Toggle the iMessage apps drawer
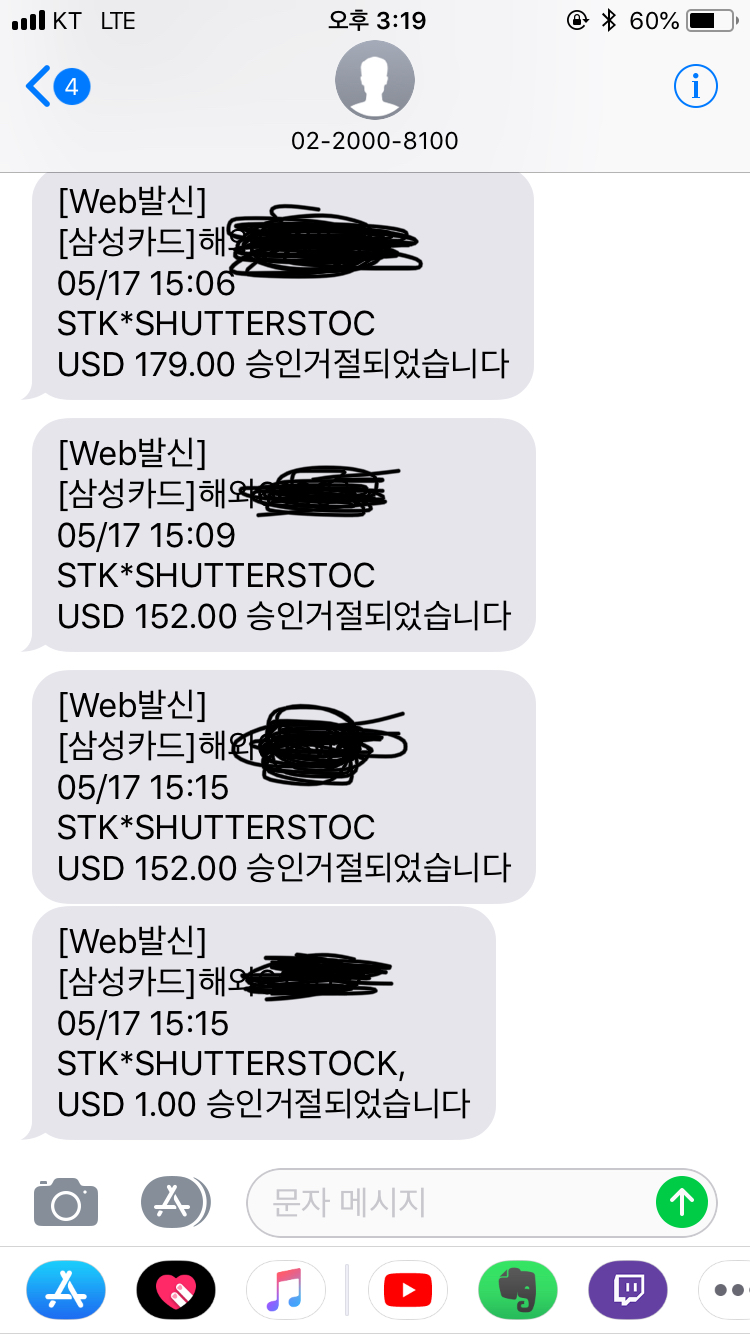Image resolution: width=750 pixels, height=1334 pixels. tap(175, 1201)
